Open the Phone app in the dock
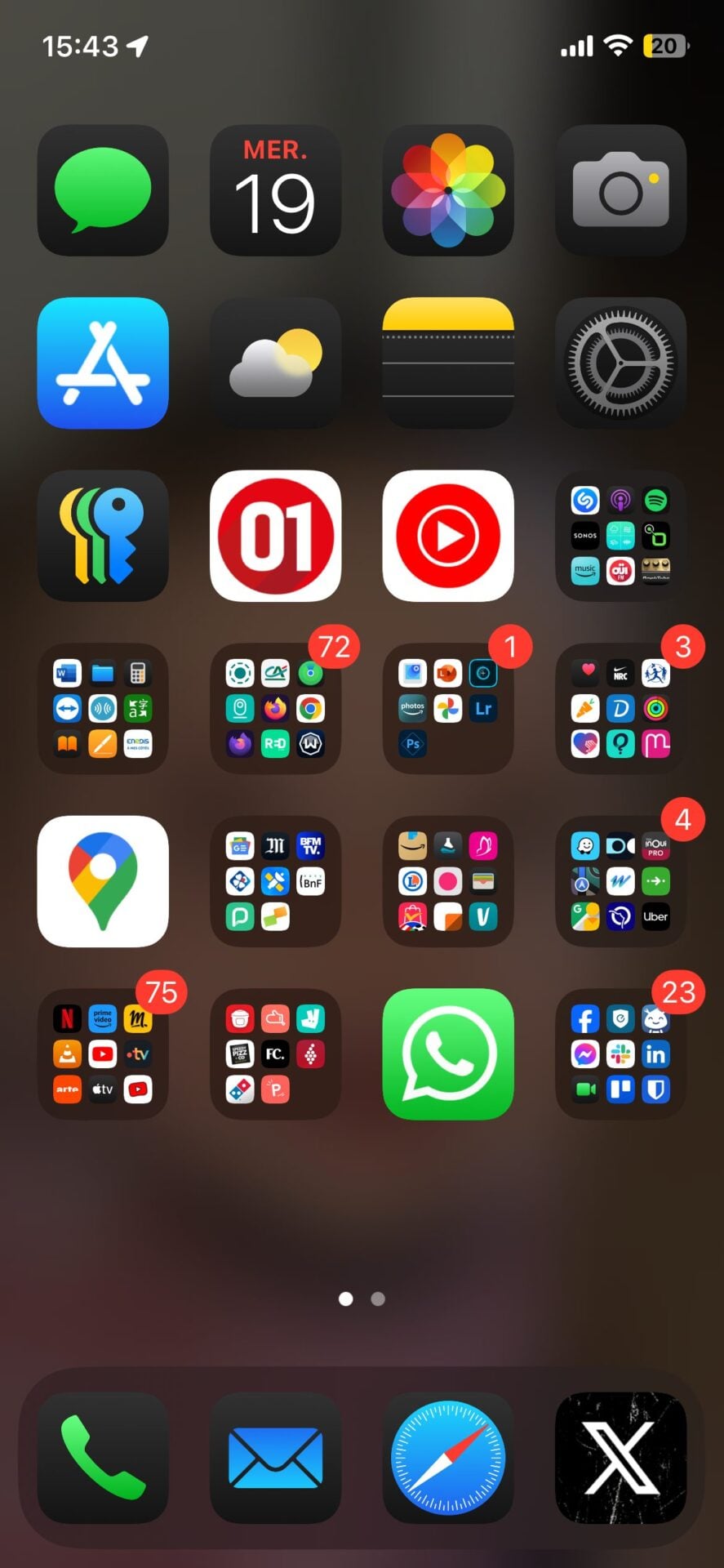Screen dimensions: 724x1568 point(103,1458)
